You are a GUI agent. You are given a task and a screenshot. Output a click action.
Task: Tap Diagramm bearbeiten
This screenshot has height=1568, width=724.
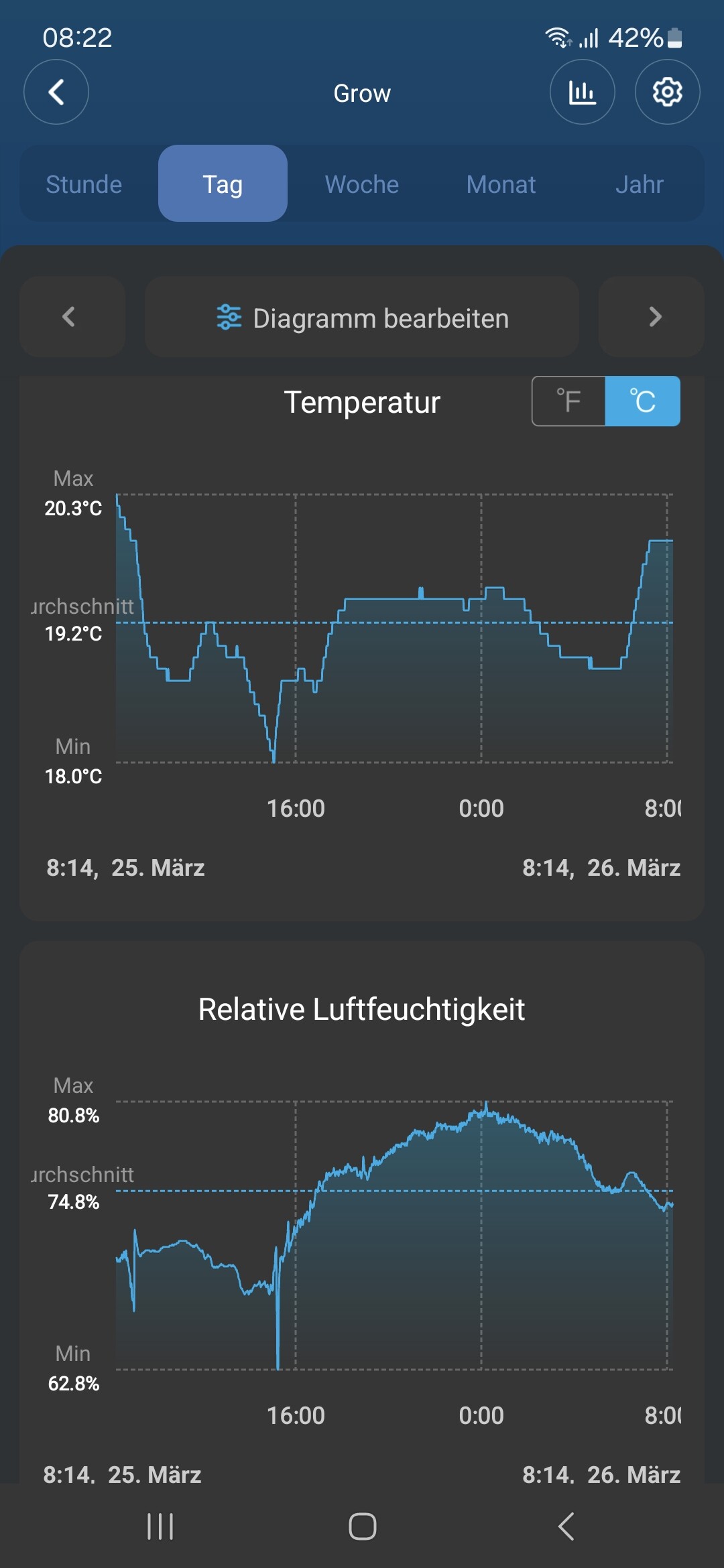tap(362, 318)
